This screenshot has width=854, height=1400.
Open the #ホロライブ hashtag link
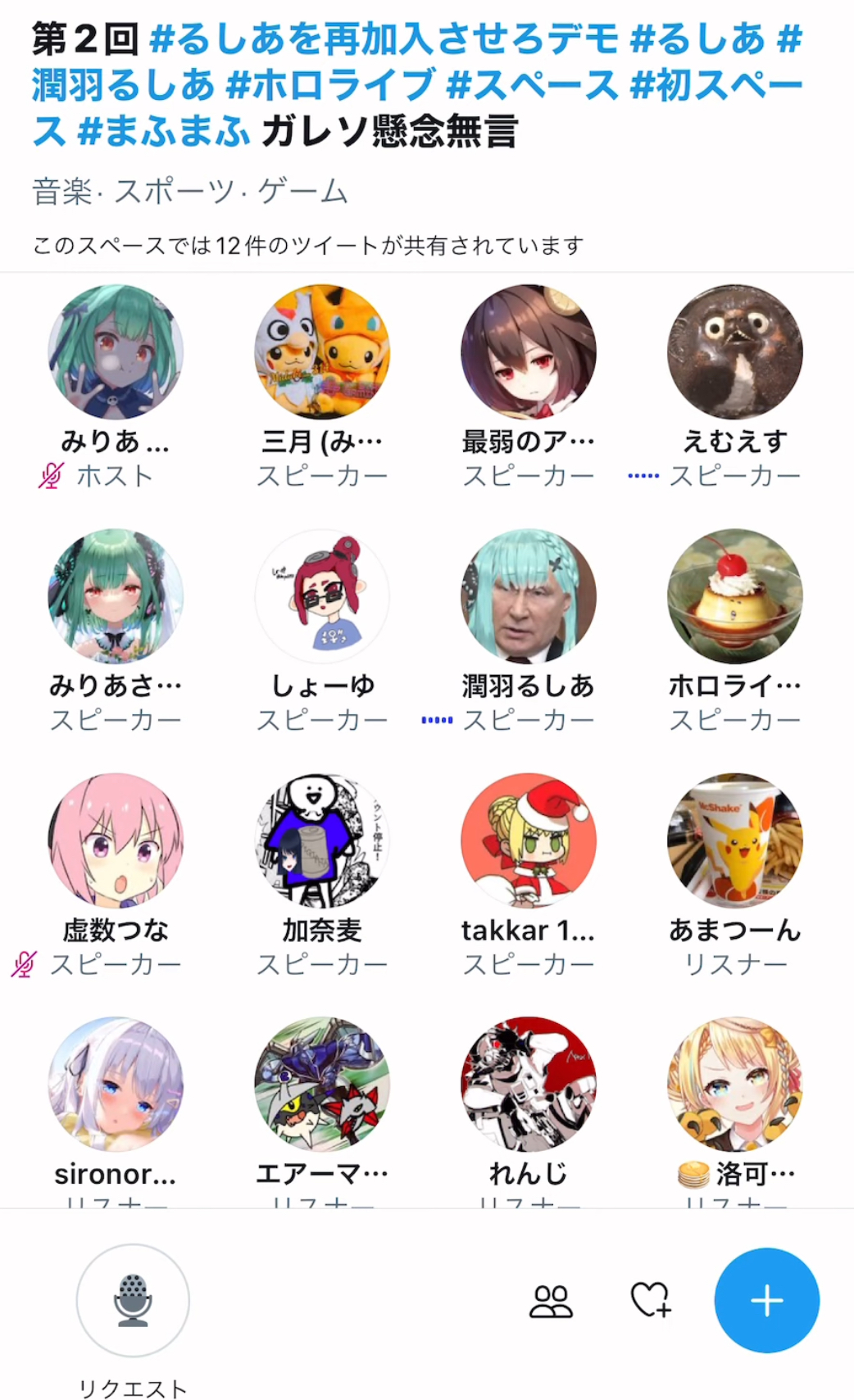[330, 85]
